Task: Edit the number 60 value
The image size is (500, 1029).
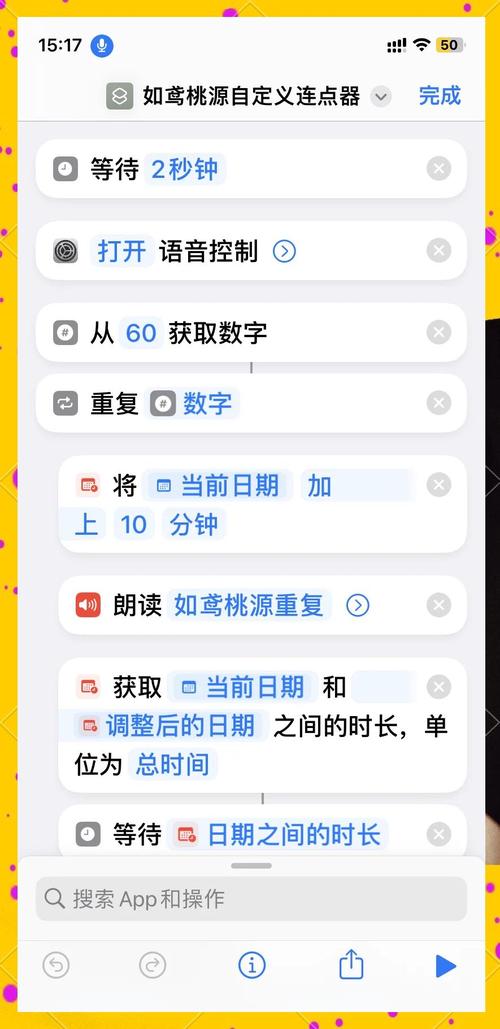Action: click(141, 333)
